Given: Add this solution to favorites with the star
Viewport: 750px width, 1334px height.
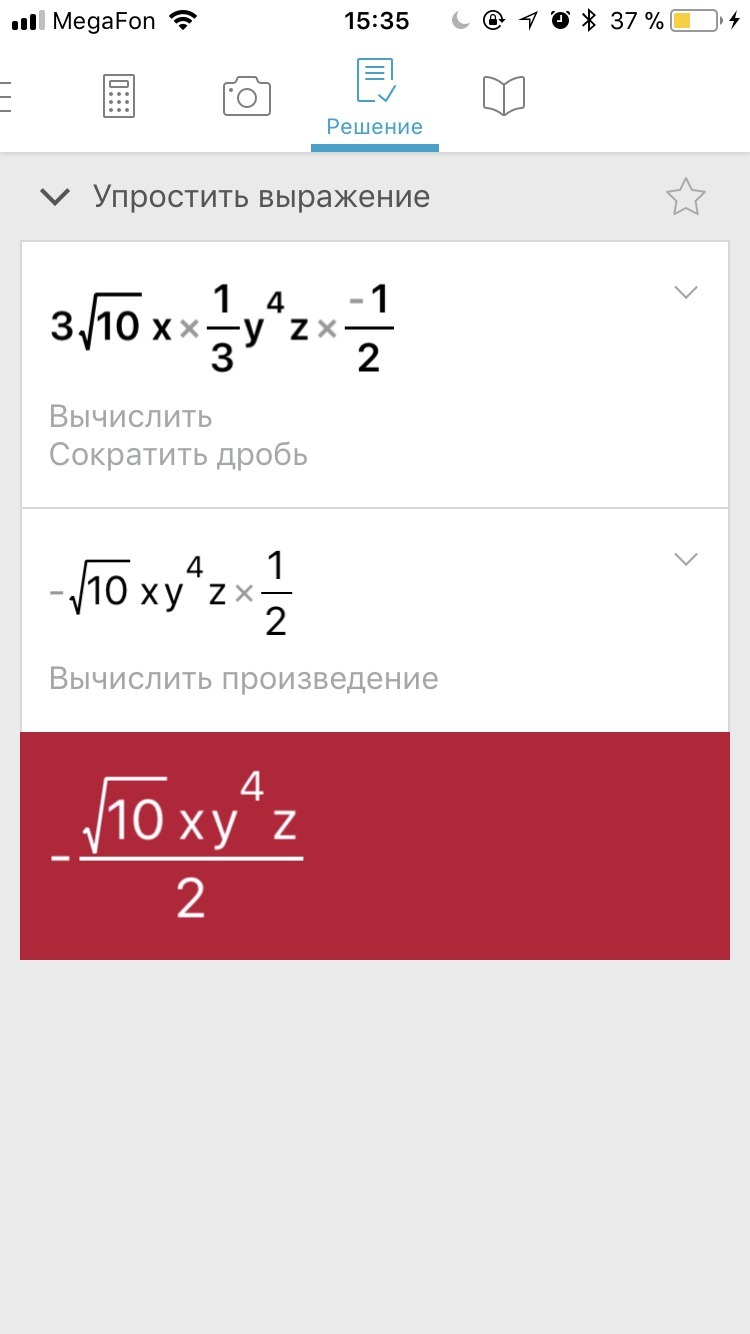Looking at the screenshot, I should pos(685,197).
